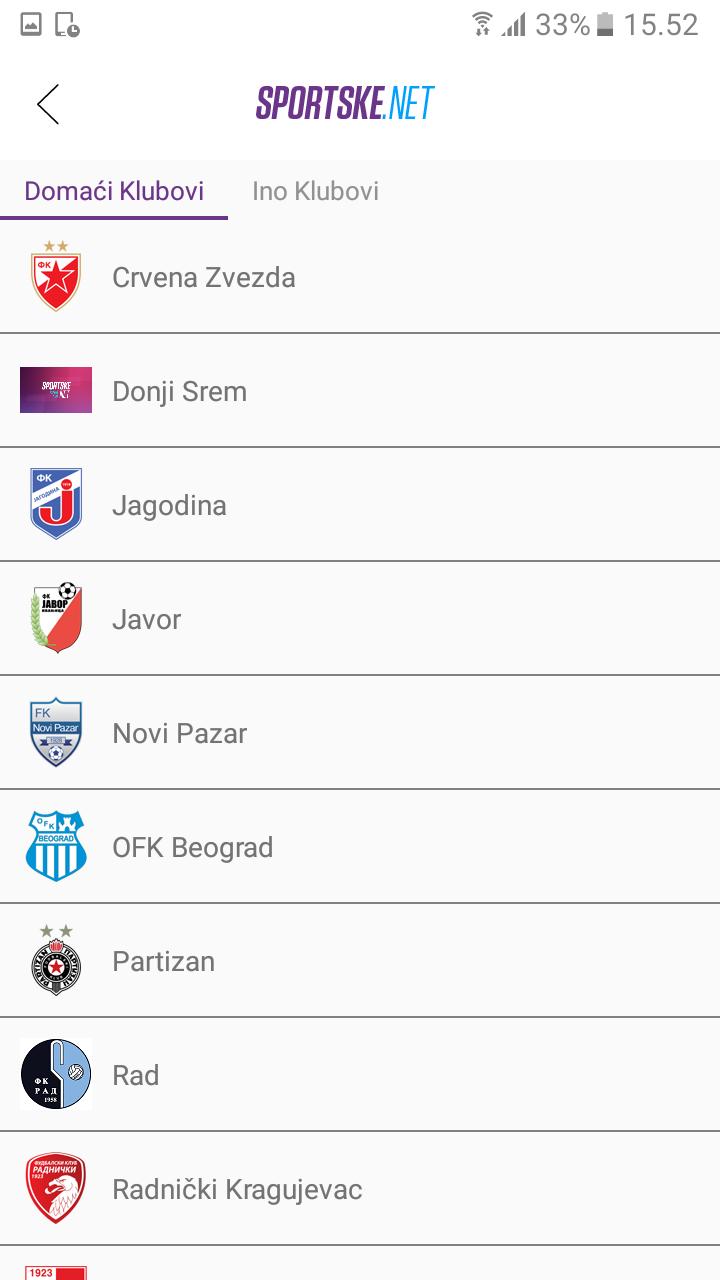Switch to the Ino Klubovi tab
This screenshot has height=1280, width=720.
click(x=315, y=191)
